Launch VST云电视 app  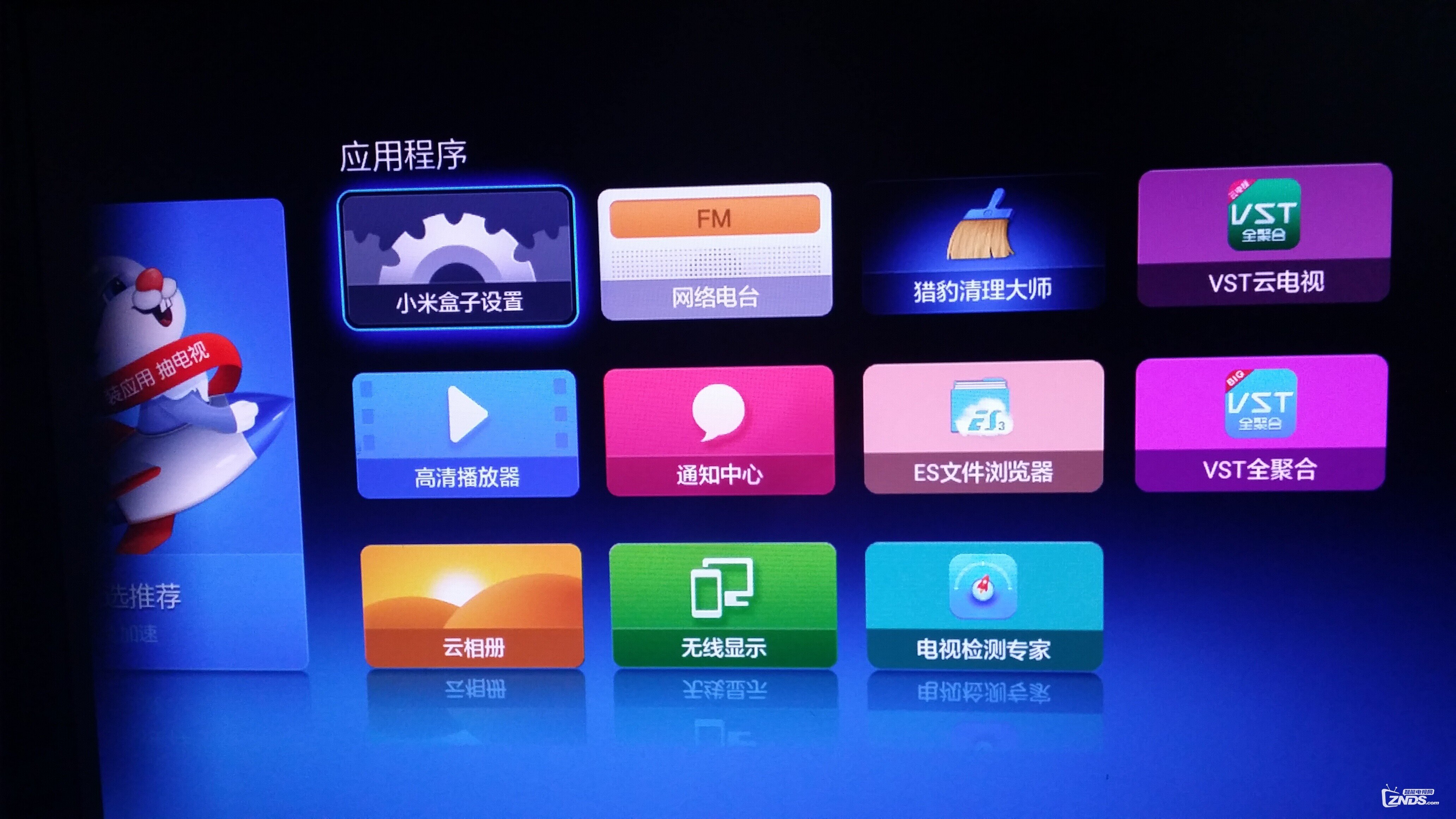point(1264,235)
